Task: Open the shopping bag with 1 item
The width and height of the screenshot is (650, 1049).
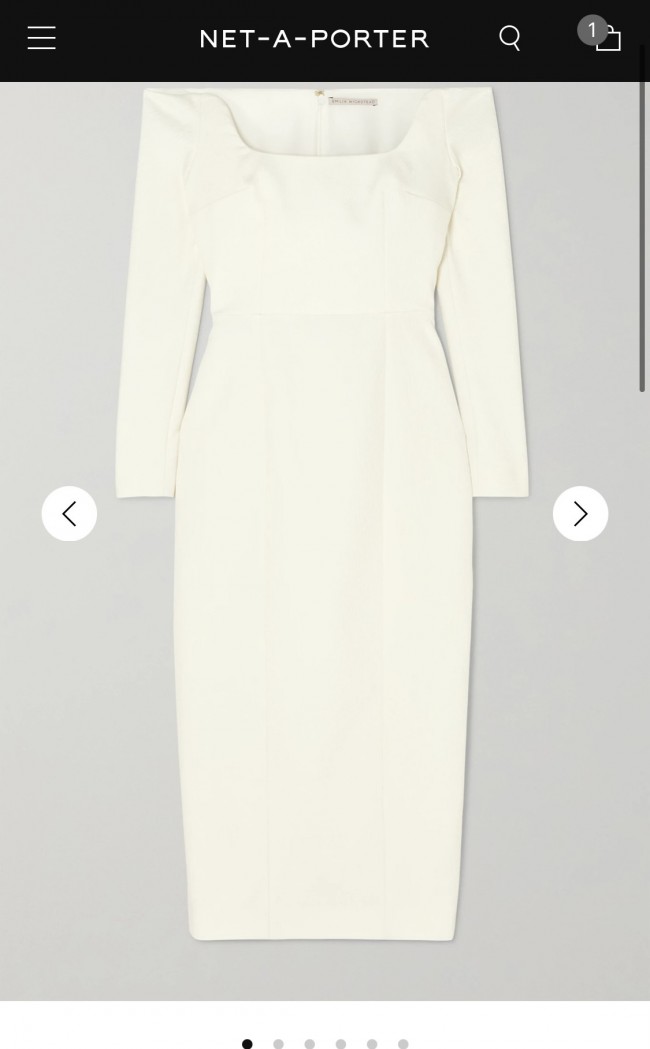Action: coord(607,38)
